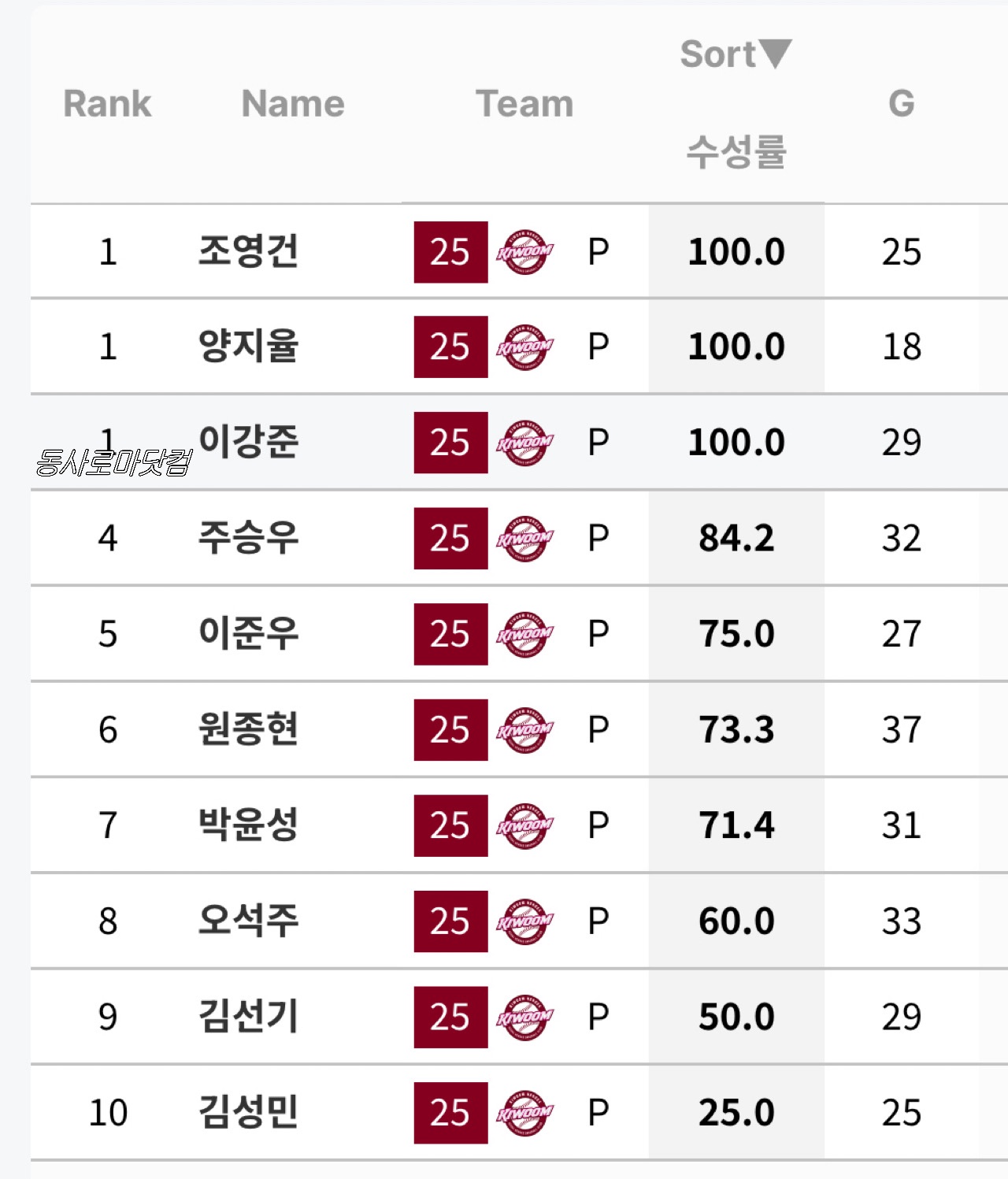View details for 김성민

pyautogui.click(x=248, y=1112)
